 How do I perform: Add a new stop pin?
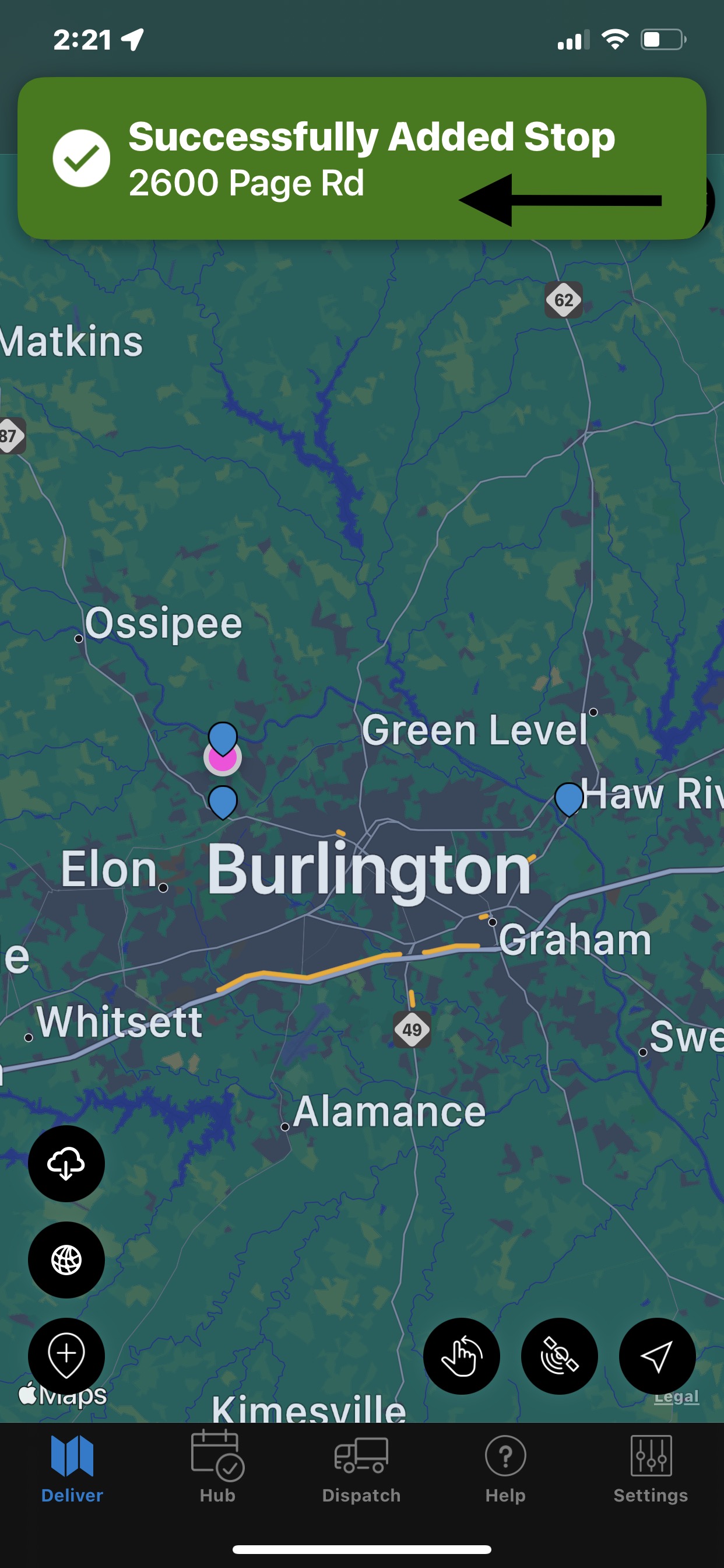pyautogui.click(x=66, y=1356)
